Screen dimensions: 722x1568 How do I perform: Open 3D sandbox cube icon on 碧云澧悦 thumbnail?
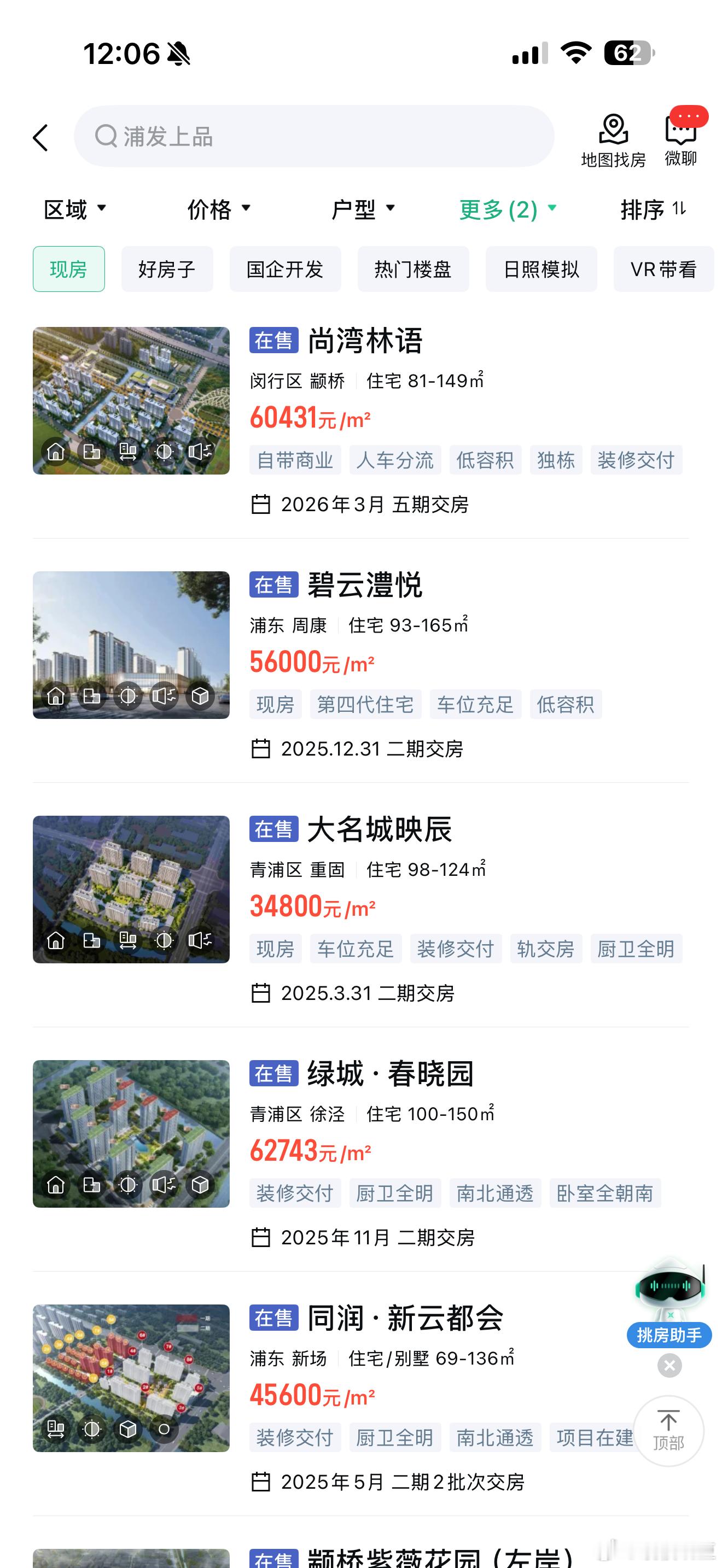200,698
